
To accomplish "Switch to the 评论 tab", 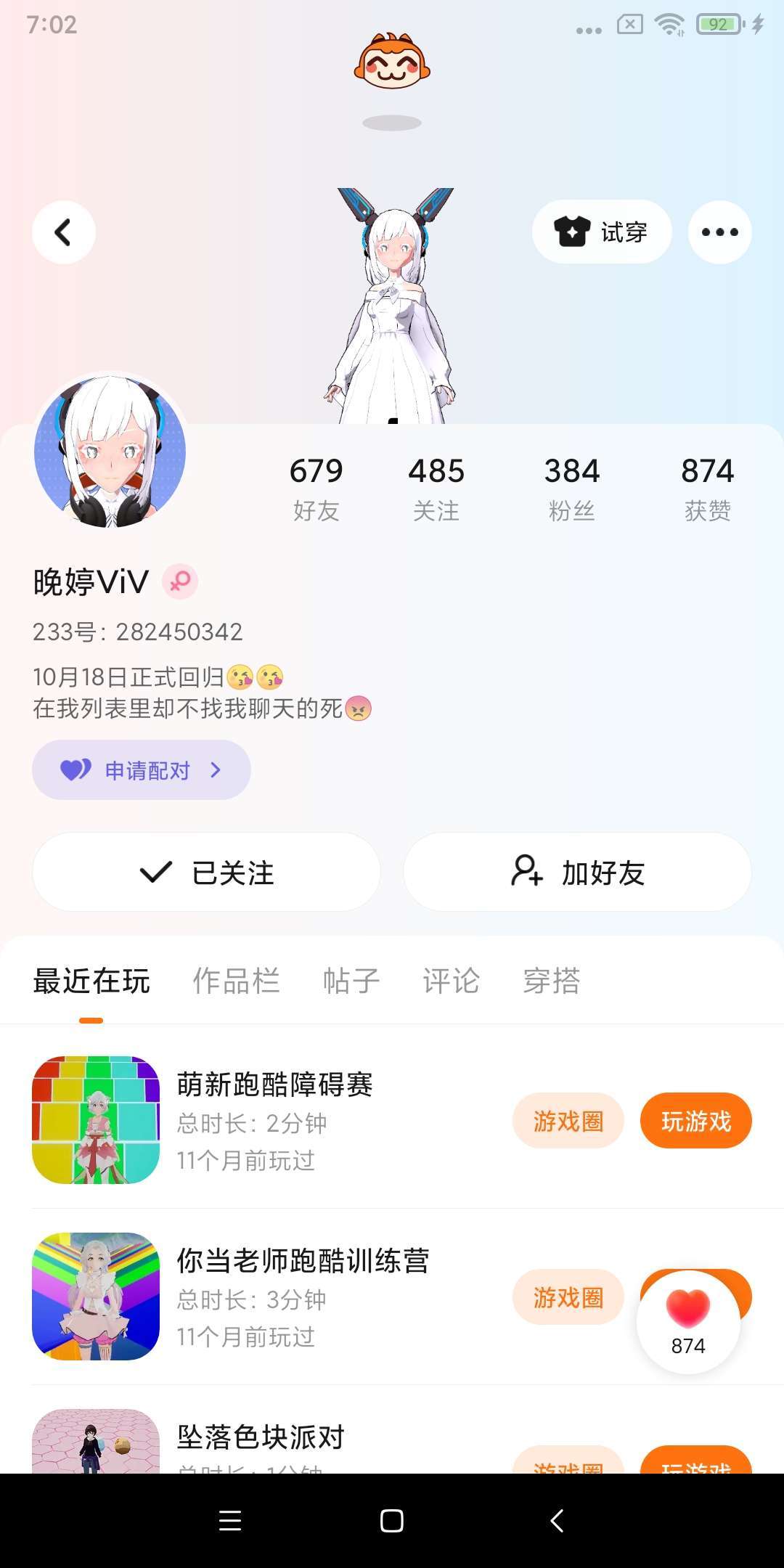I will coord(451,981).
